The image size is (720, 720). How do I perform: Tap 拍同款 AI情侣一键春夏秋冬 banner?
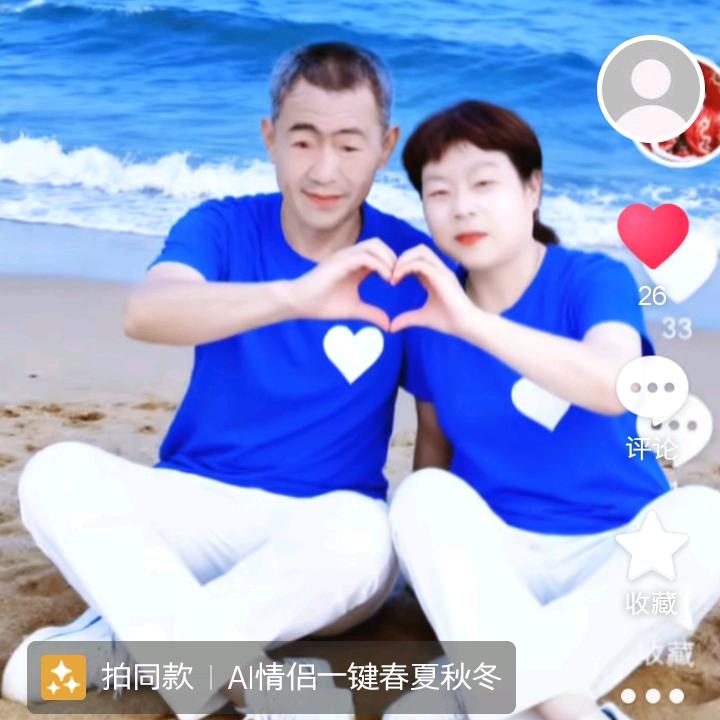(x=271, y=677)
